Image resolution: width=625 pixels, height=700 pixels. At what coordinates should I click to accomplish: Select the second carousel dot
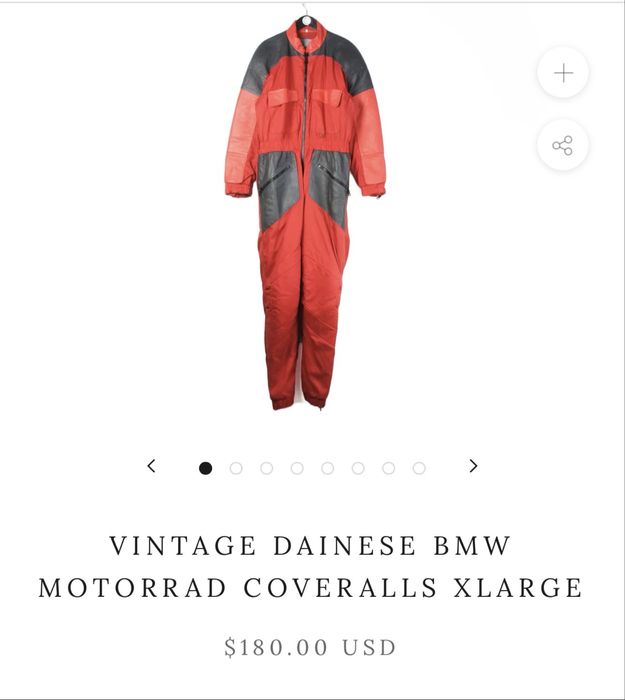[236, 468]
